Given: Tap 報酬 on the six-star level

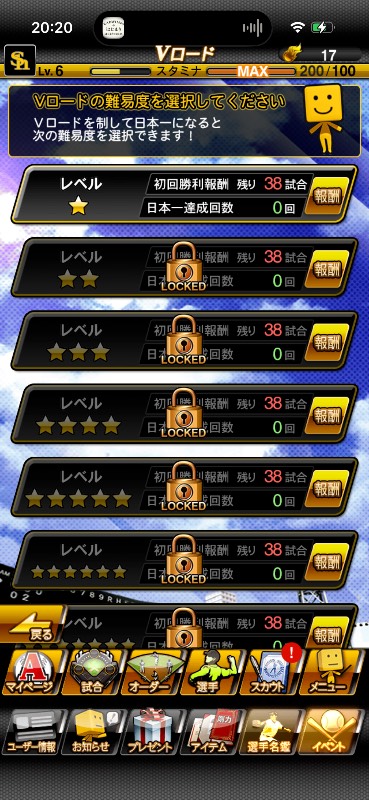Looking at the screenshot, I should click(328, 561).
